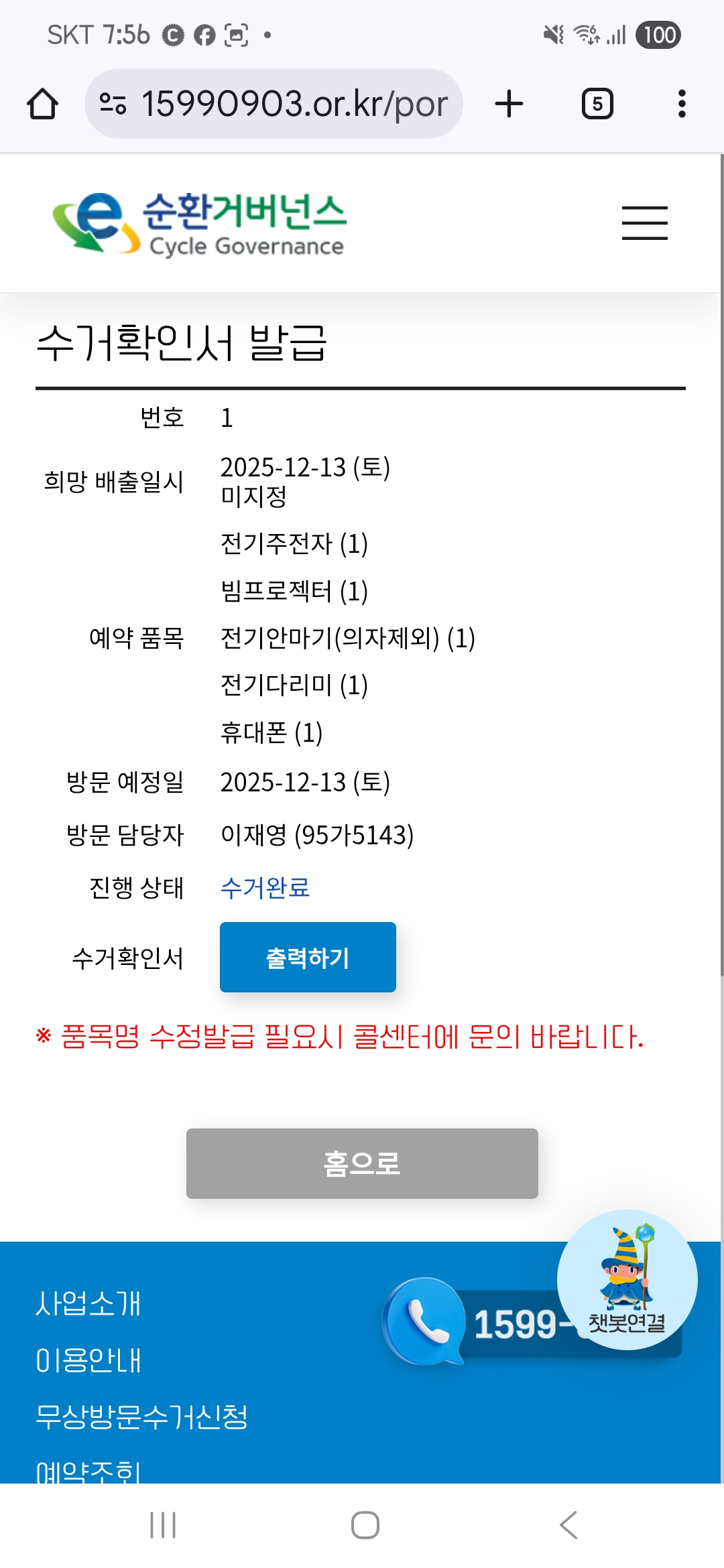Viewport: 724px width, 1568px height.
Task: Tap the URL address bar
Action: [275, 104]
